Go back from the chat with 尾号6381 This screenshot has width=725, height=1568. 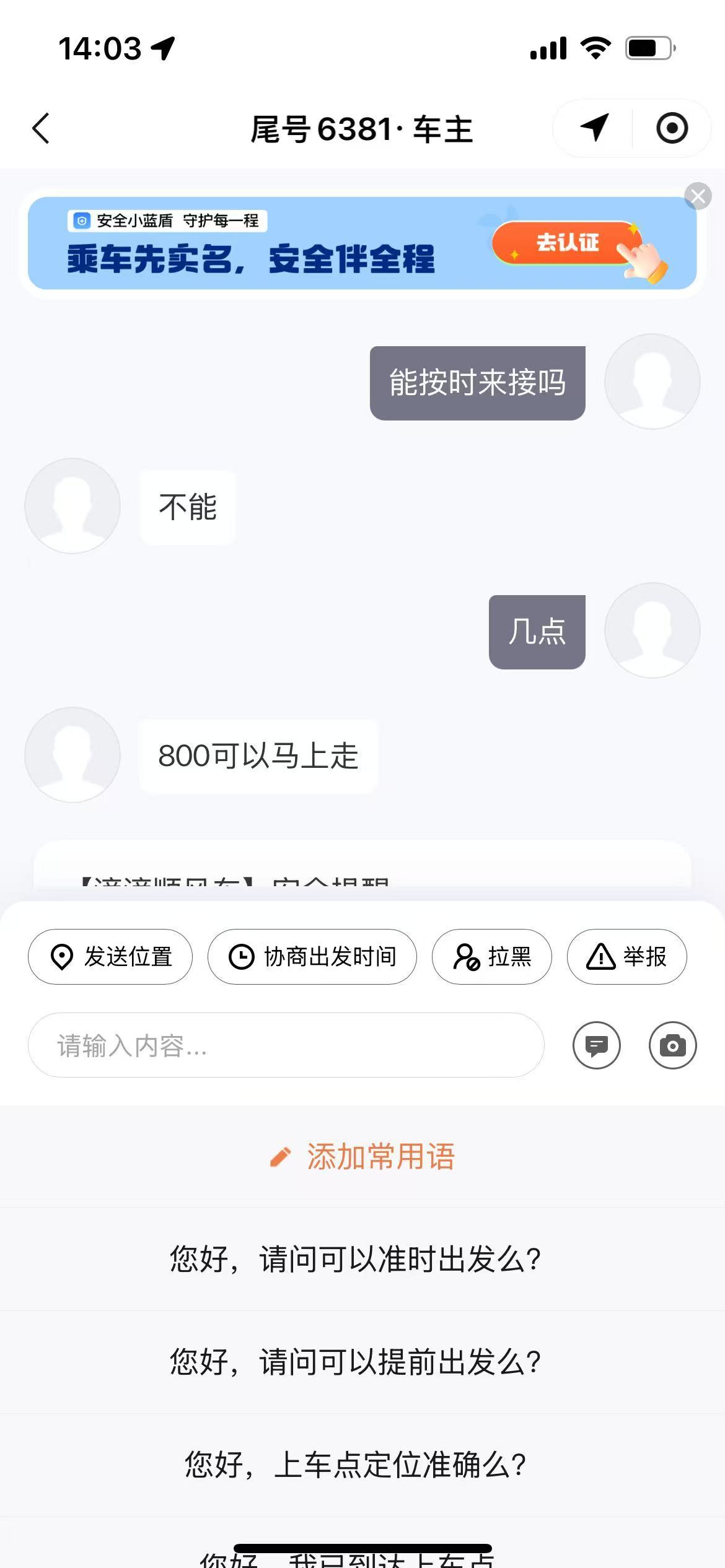41,129
